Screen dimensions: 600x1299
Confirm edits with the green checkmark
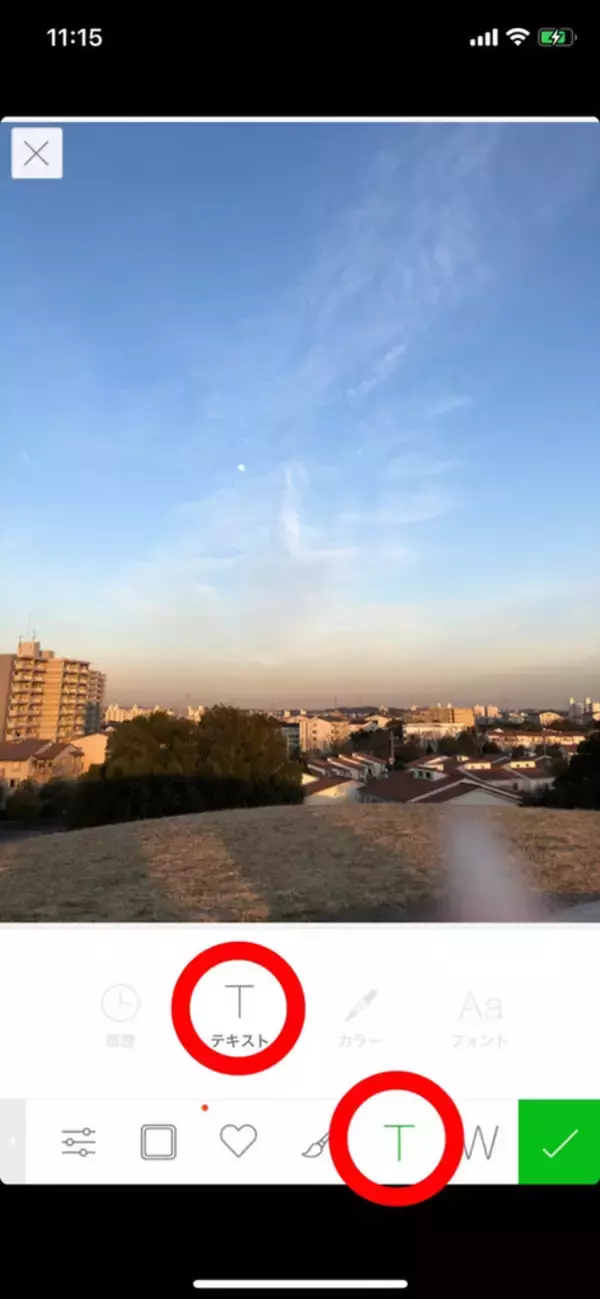(559, 1142)
